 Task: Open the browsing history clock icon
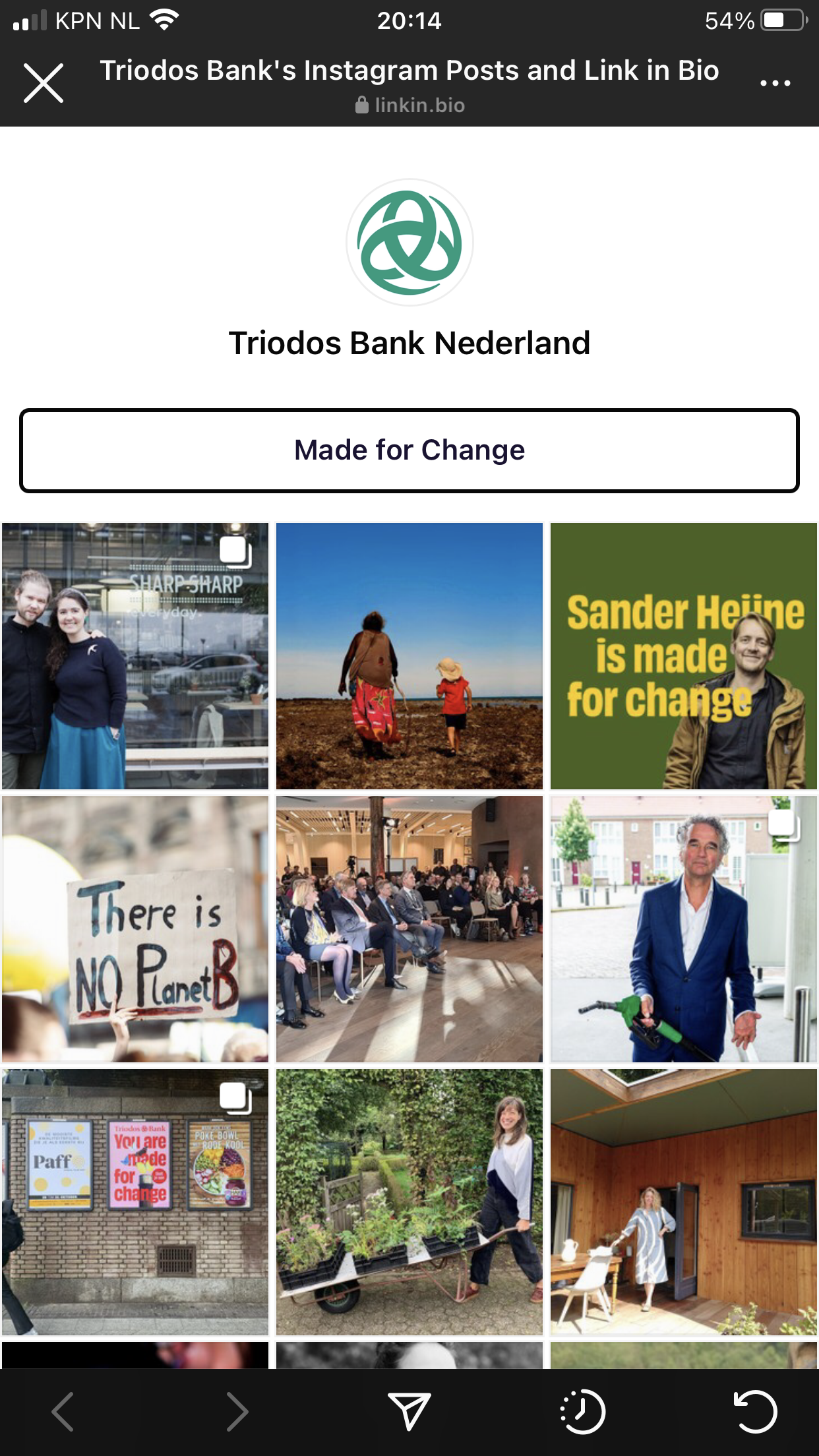click(582, 1412)
